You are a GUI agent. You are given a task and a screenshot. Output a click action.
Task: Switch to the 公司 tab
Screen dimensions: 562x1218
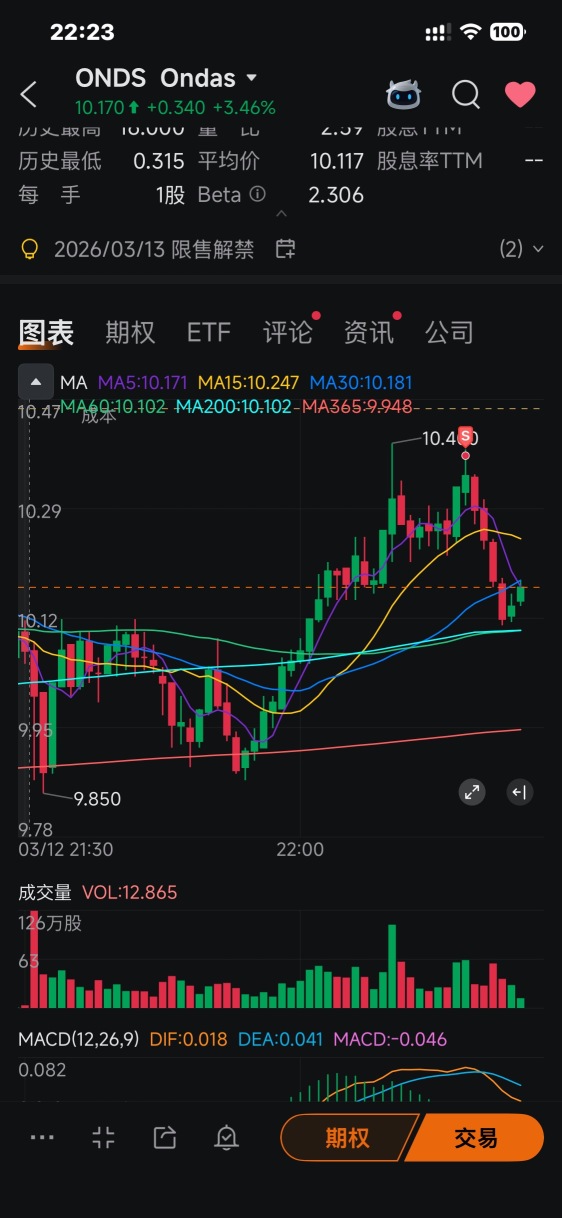pos(449,332)
